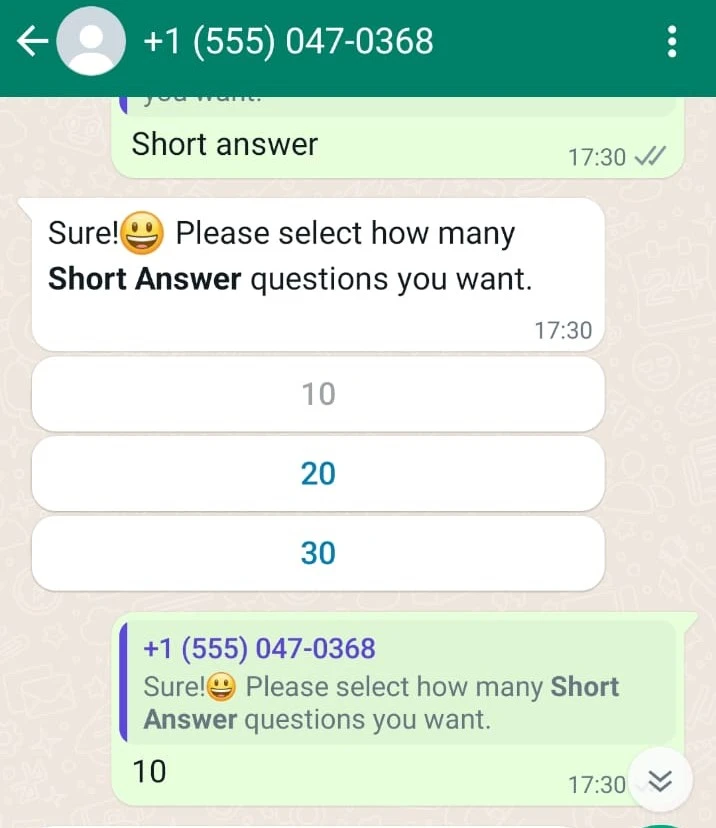
Task: Open contact info for +1 (555) 047-0368
Action: tap(289, 42)
